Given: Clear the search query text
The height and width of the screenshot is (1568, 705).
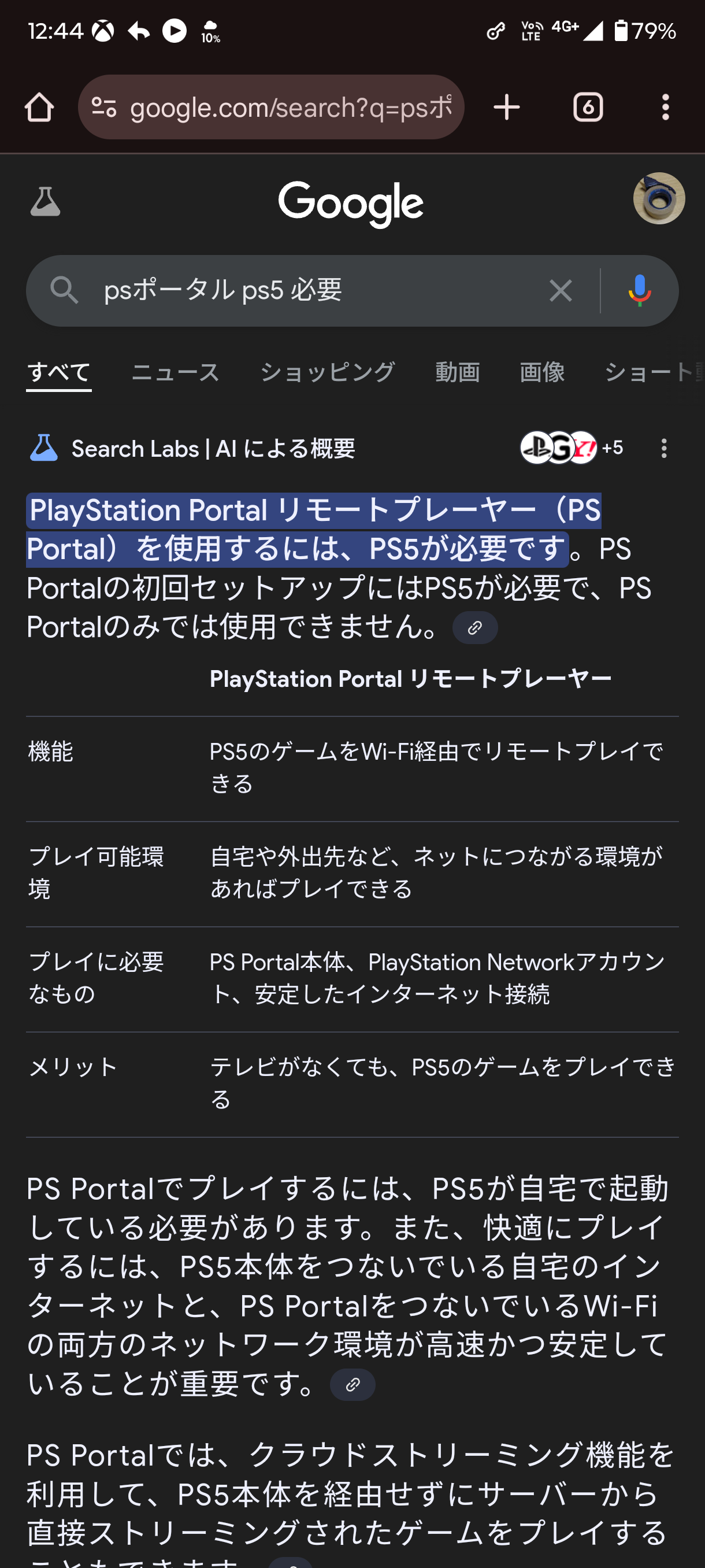Looking at the screenshot, I should pyautogui.click(x=560, y=290).
